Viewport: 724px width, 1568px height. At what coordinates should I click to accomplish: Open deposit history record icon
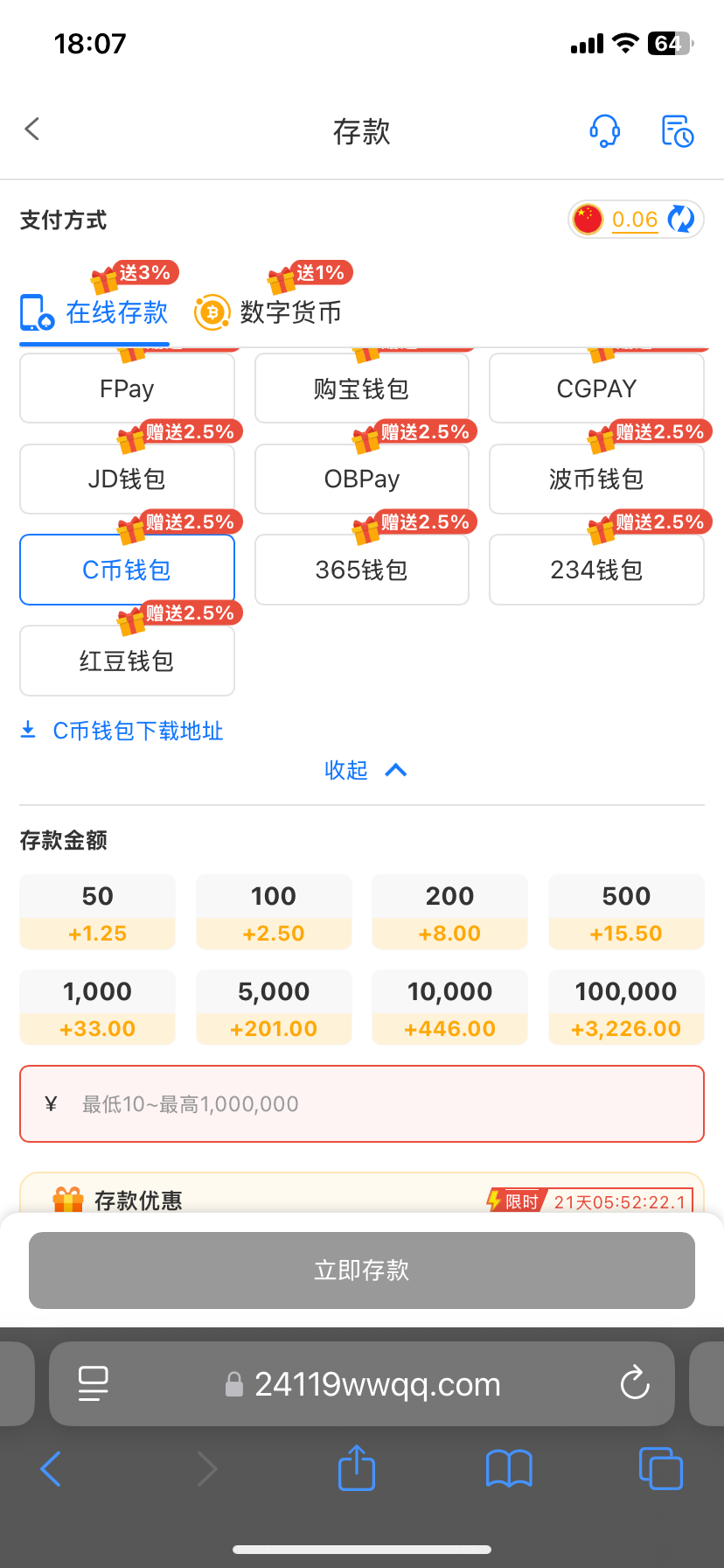coord(677,131)
